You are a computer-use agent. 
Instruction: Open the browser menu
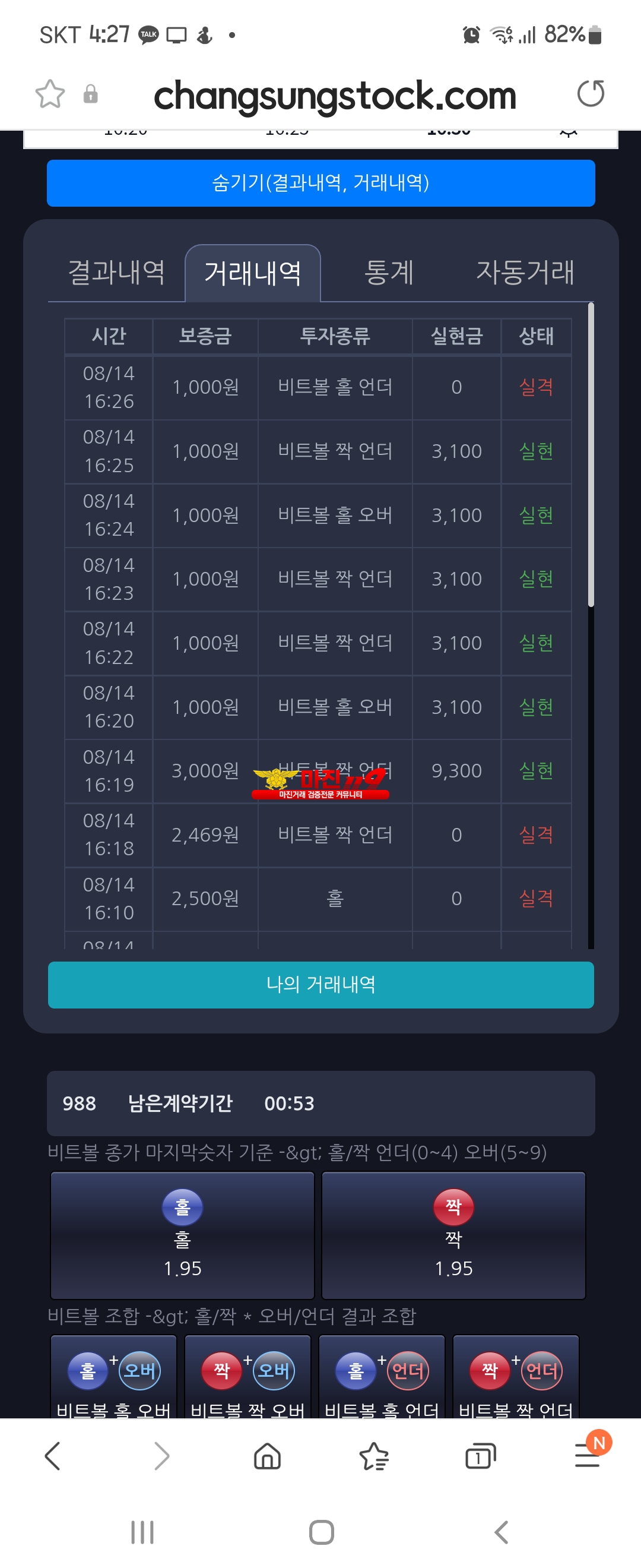[587, 1456]
